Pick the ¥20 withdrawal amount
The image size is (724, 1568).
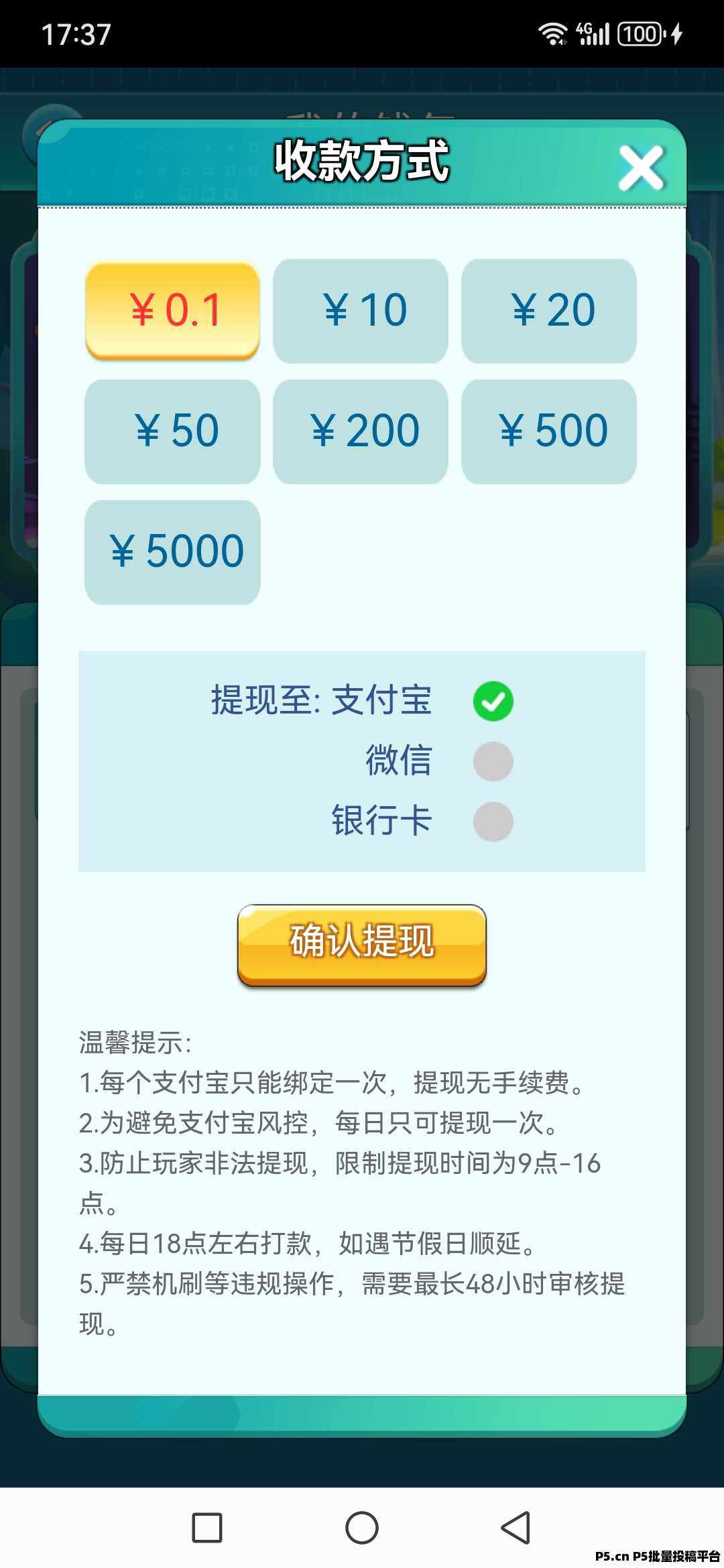tap(549, 310)
